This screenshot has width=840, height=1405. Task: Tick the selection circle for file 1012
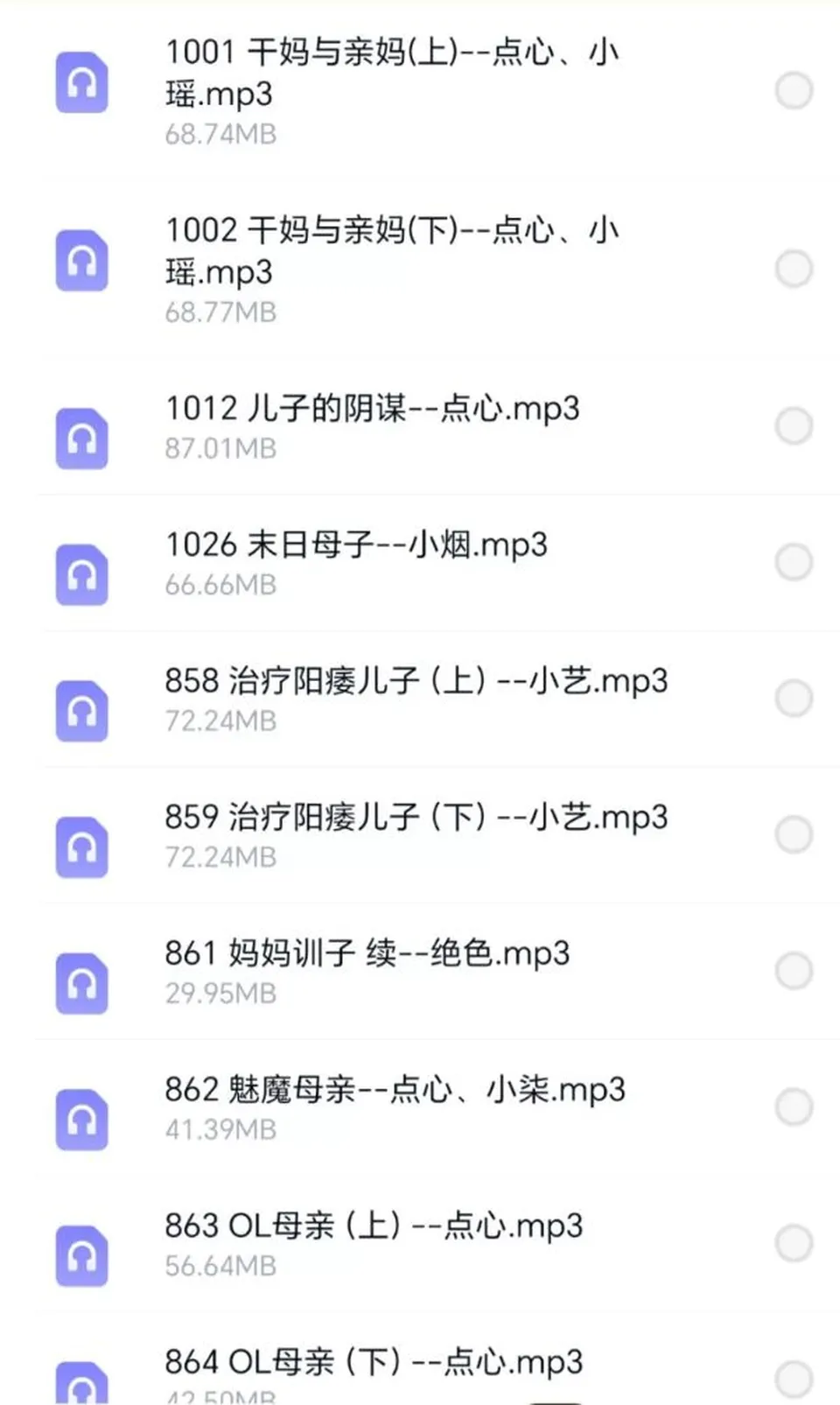coord(794,425)
